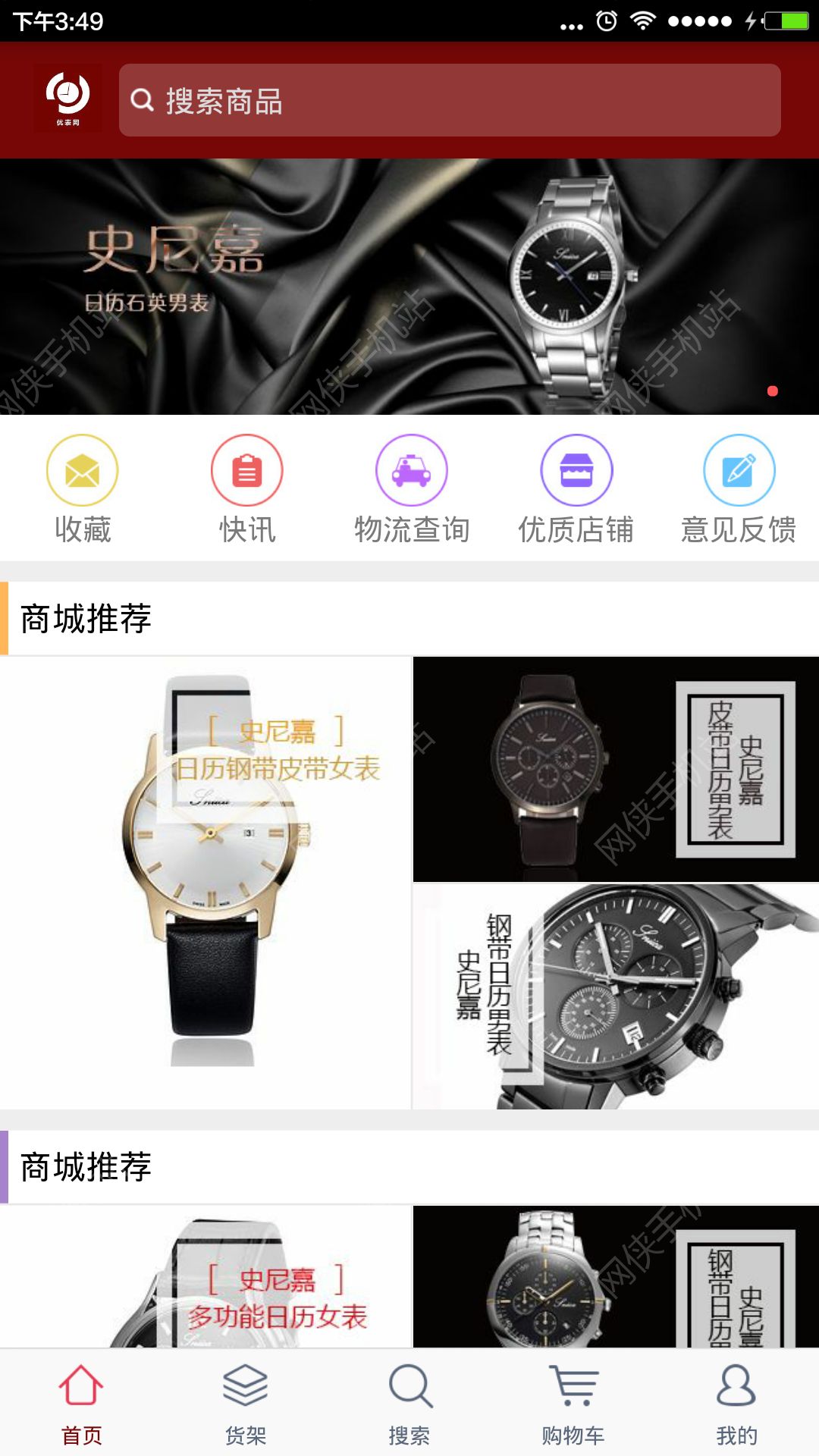The height and width of the screenshot is (1456, 819).
Task: Open 收藏 favorites
Action: (82, 489)
